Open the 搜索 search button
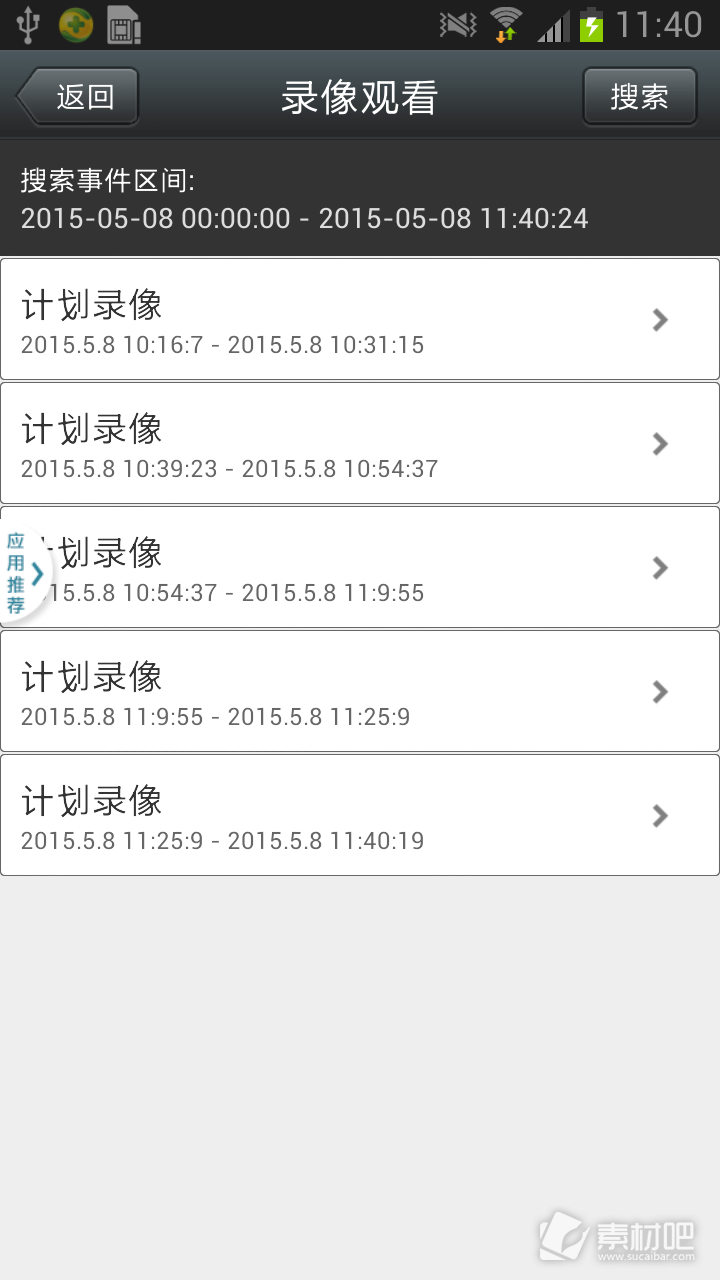Screen dimensions: 720x1280 [640, 97]
